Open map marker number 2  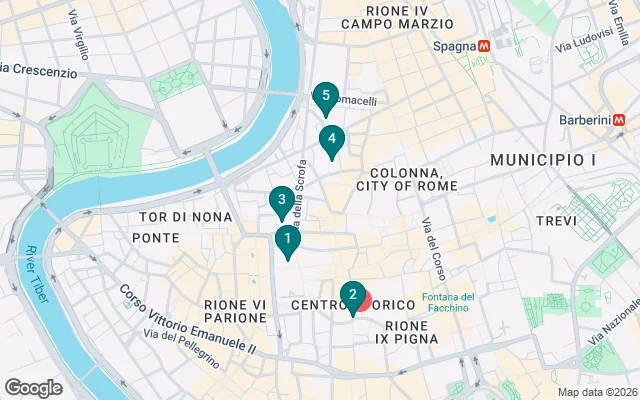352,296
